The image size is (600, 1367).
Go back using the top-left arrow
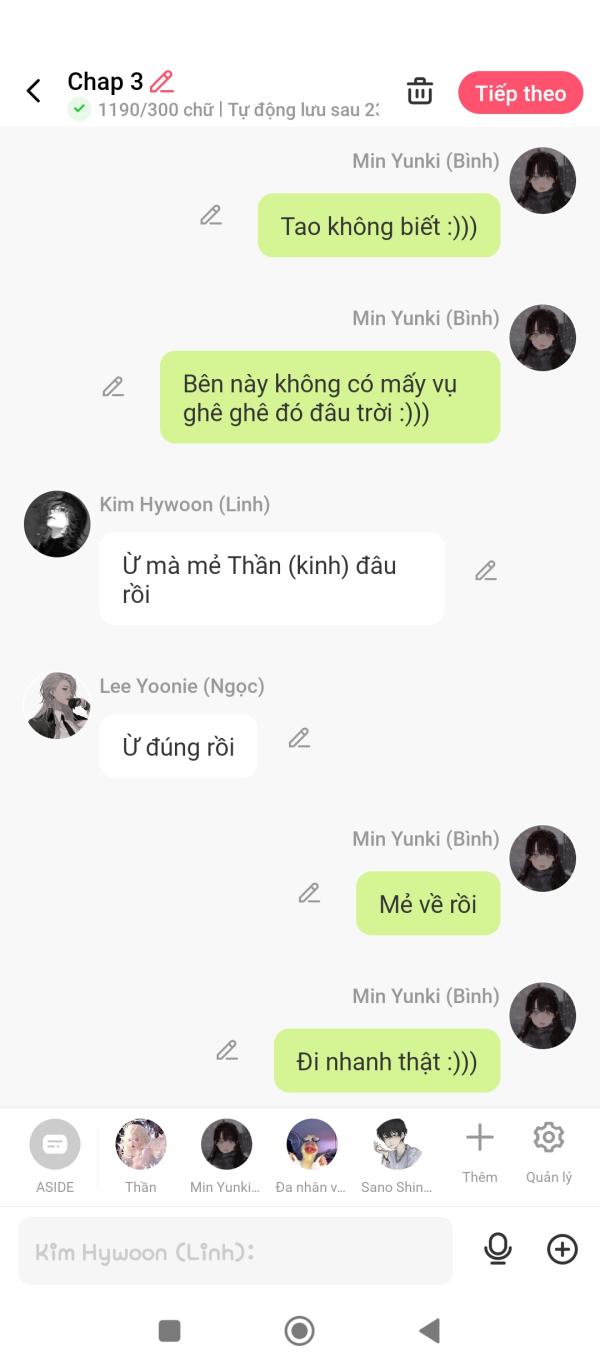pyautogui.click(x=33, y=91)
